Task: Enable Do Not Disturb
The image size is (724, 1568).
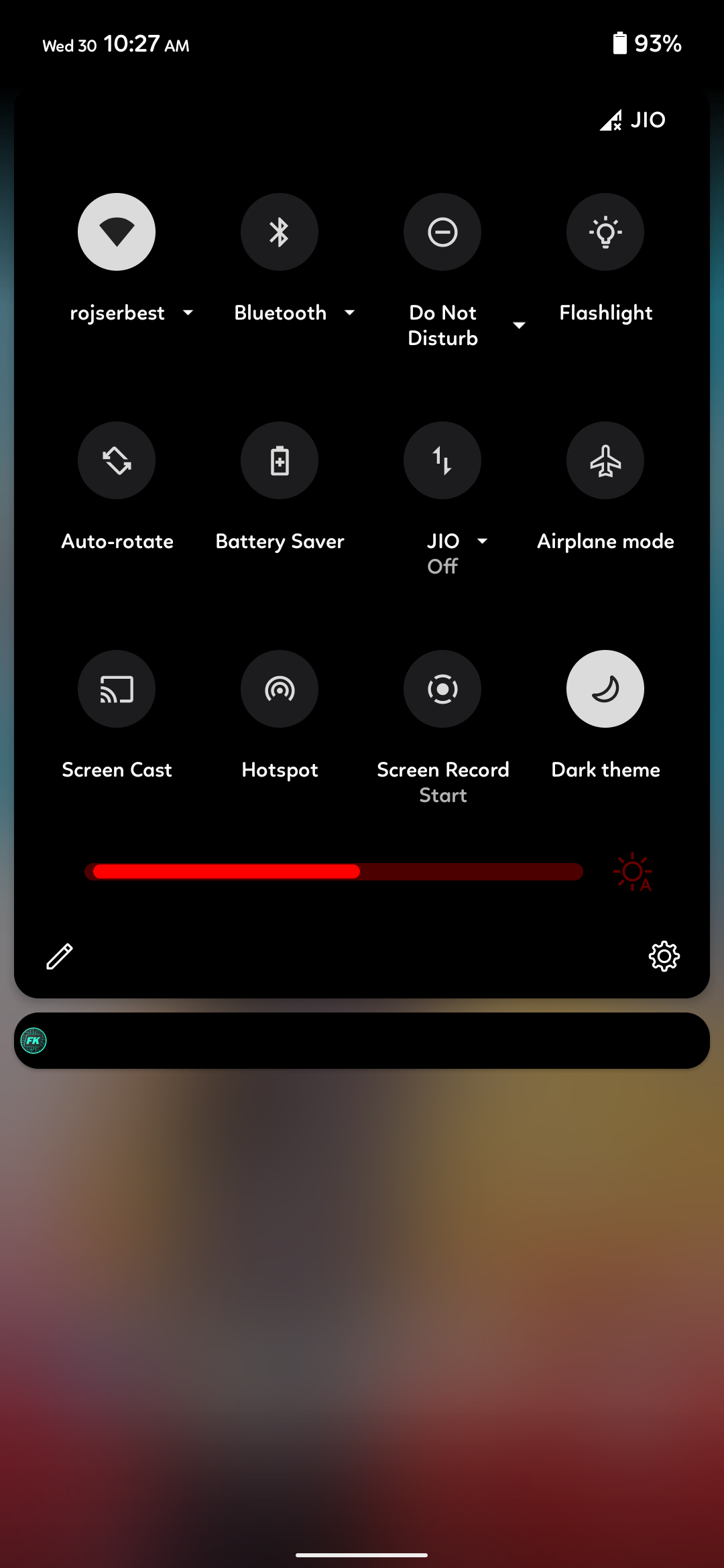Action: coord(442,232)
